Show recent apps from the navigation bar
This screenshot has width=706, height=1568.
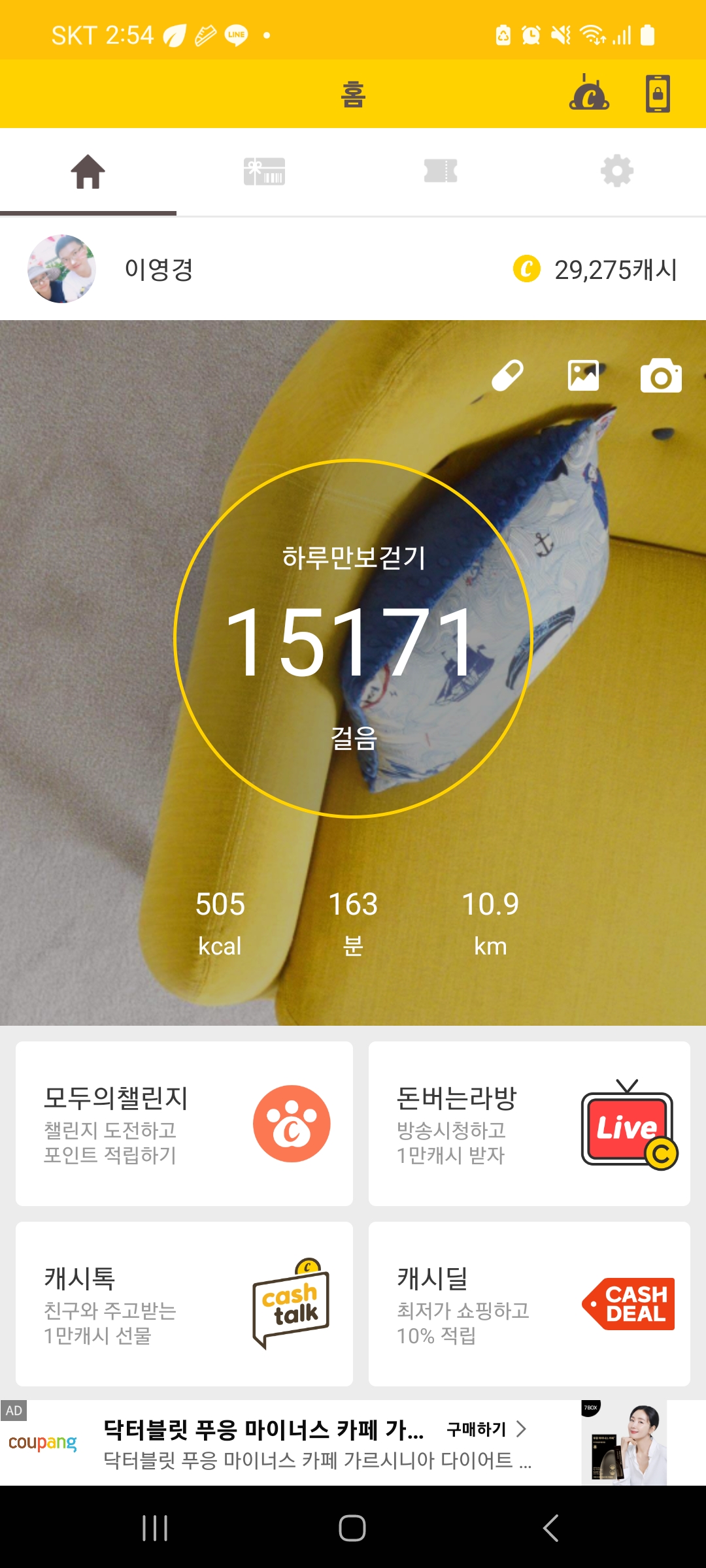click(x=156, y=1528)
